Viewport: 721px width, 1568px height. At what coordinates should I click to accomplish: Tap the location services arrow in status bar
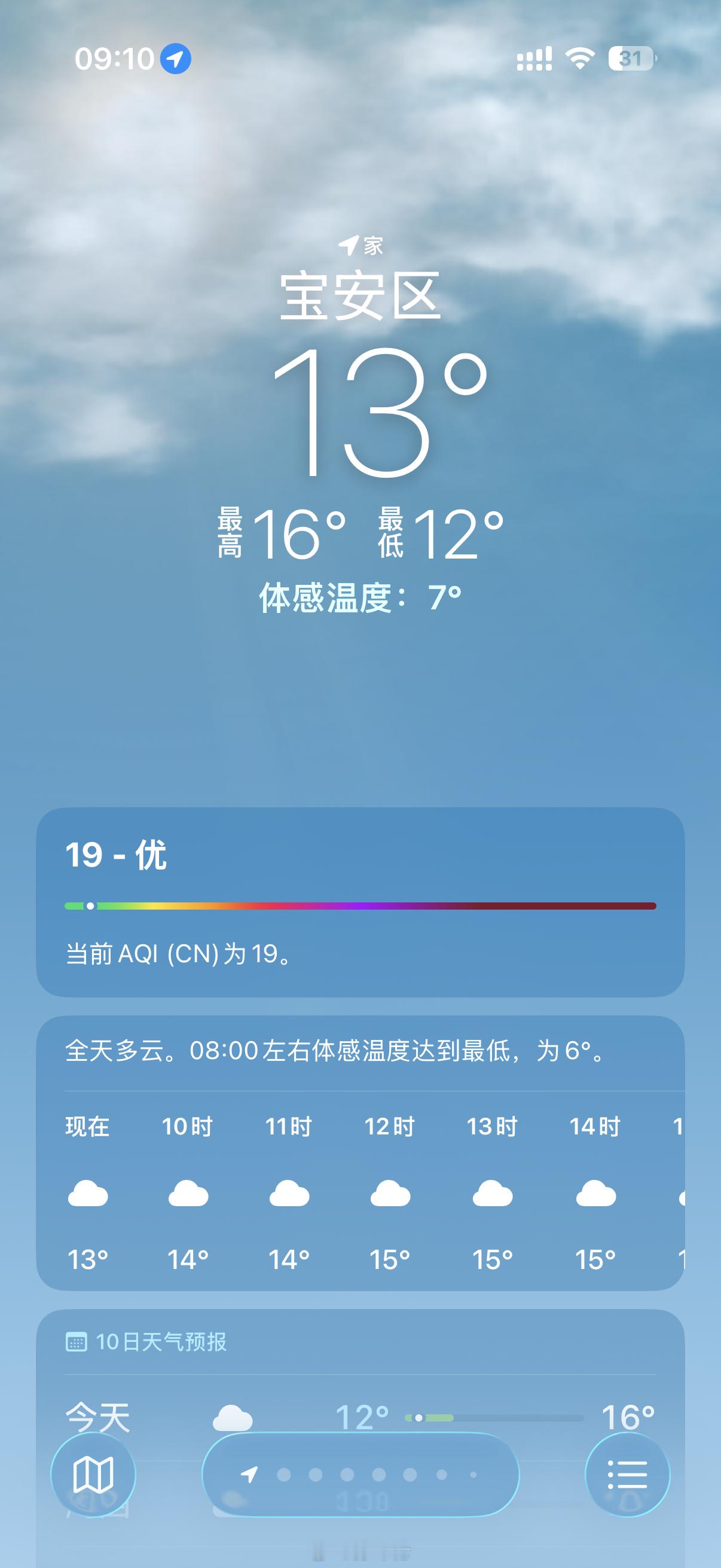click(175, 59)
